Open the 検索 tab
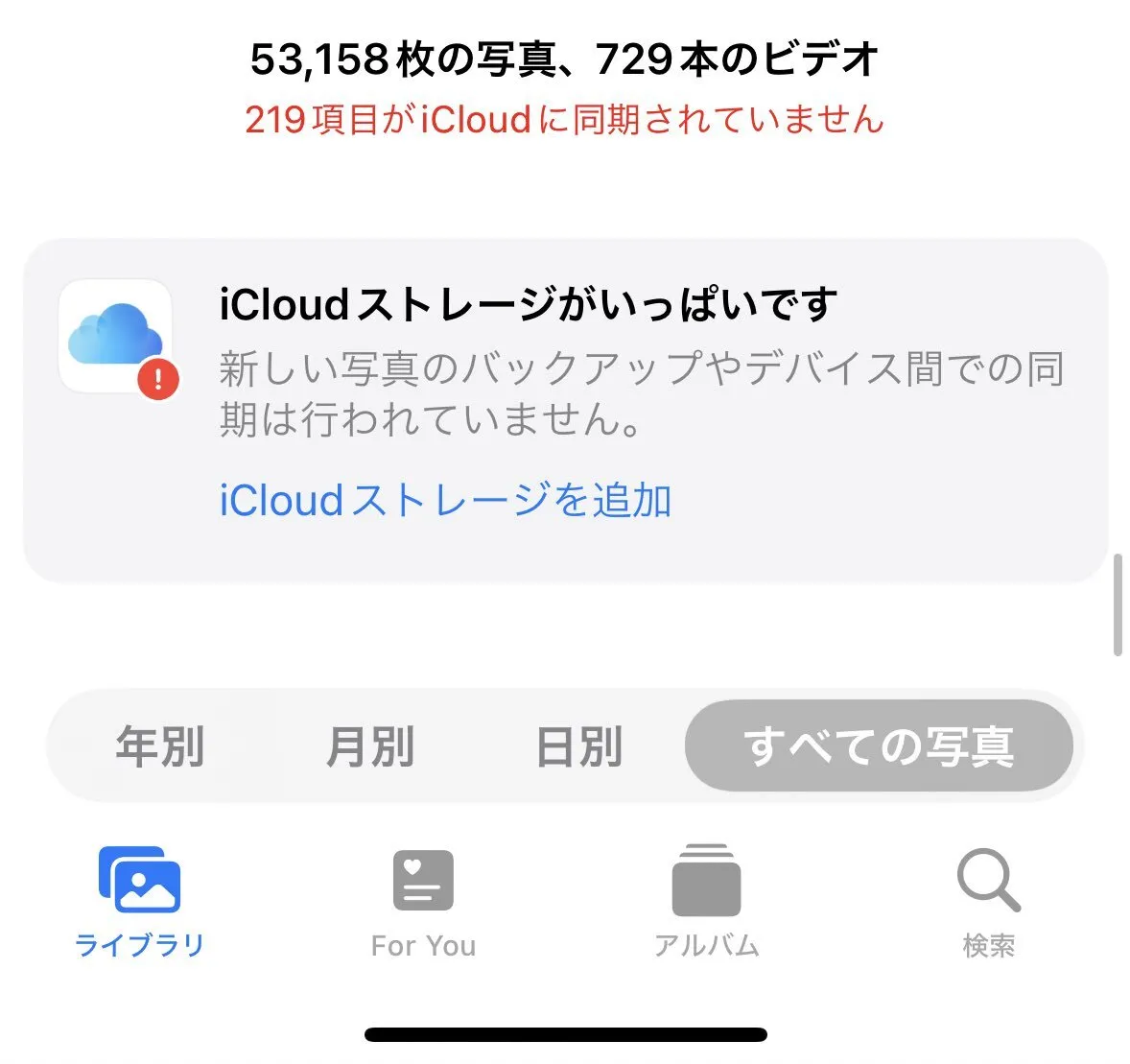This screenshot has width=1130, height=1064. click(x=988, y=901)
